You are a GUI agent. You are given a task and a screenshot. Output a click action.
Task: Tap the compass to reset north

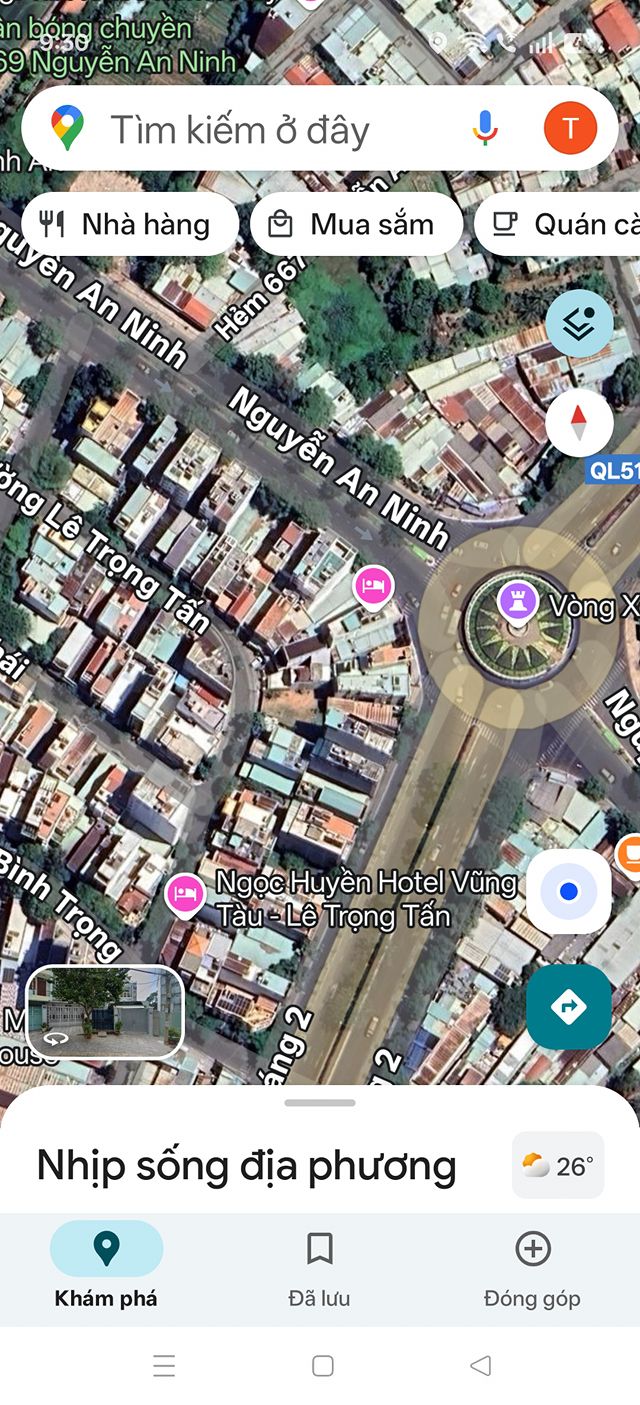pos(579,423)
